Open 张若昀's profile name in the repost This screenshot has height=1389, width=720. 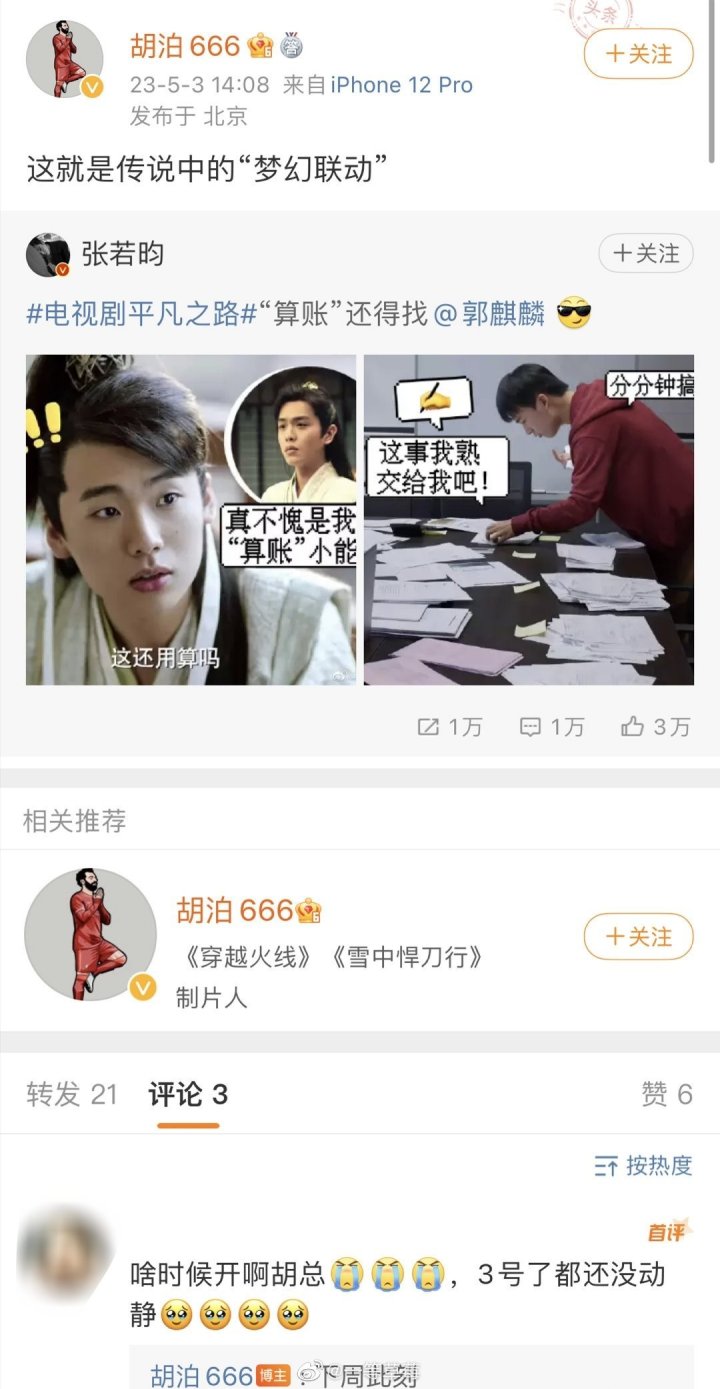(x=122, y=254)
